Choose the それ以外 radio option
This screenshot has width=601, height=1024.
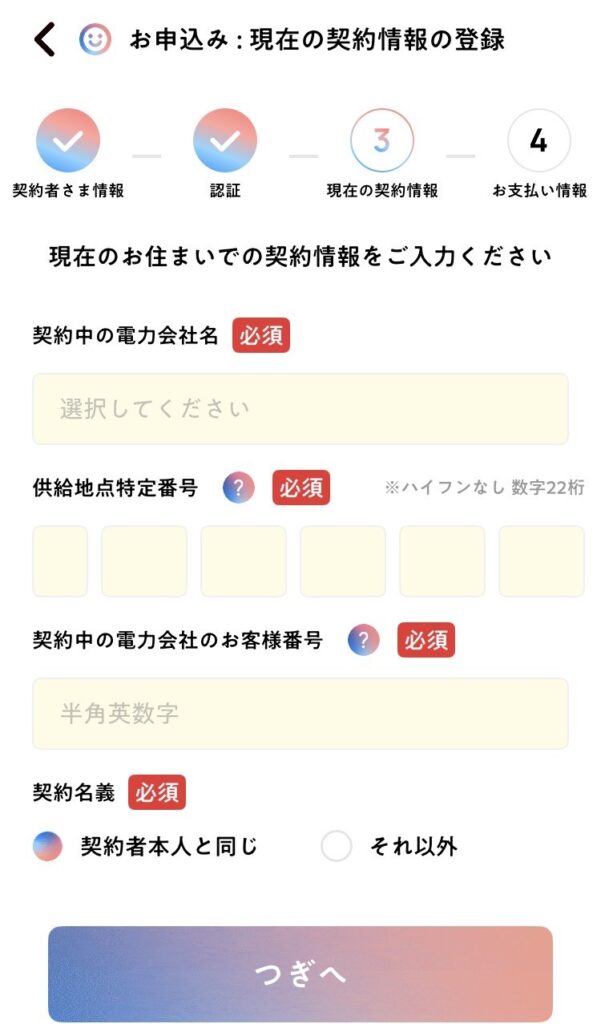337,847
